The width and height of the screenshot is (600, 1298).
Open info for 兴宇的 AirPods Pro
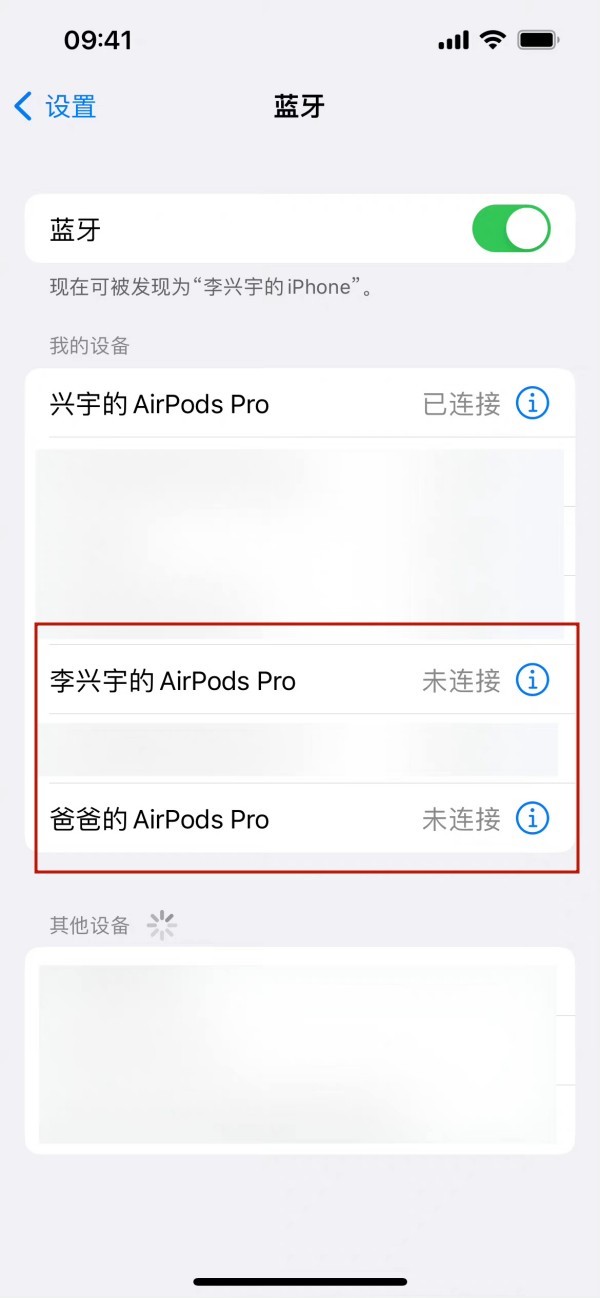coord(532,403)
